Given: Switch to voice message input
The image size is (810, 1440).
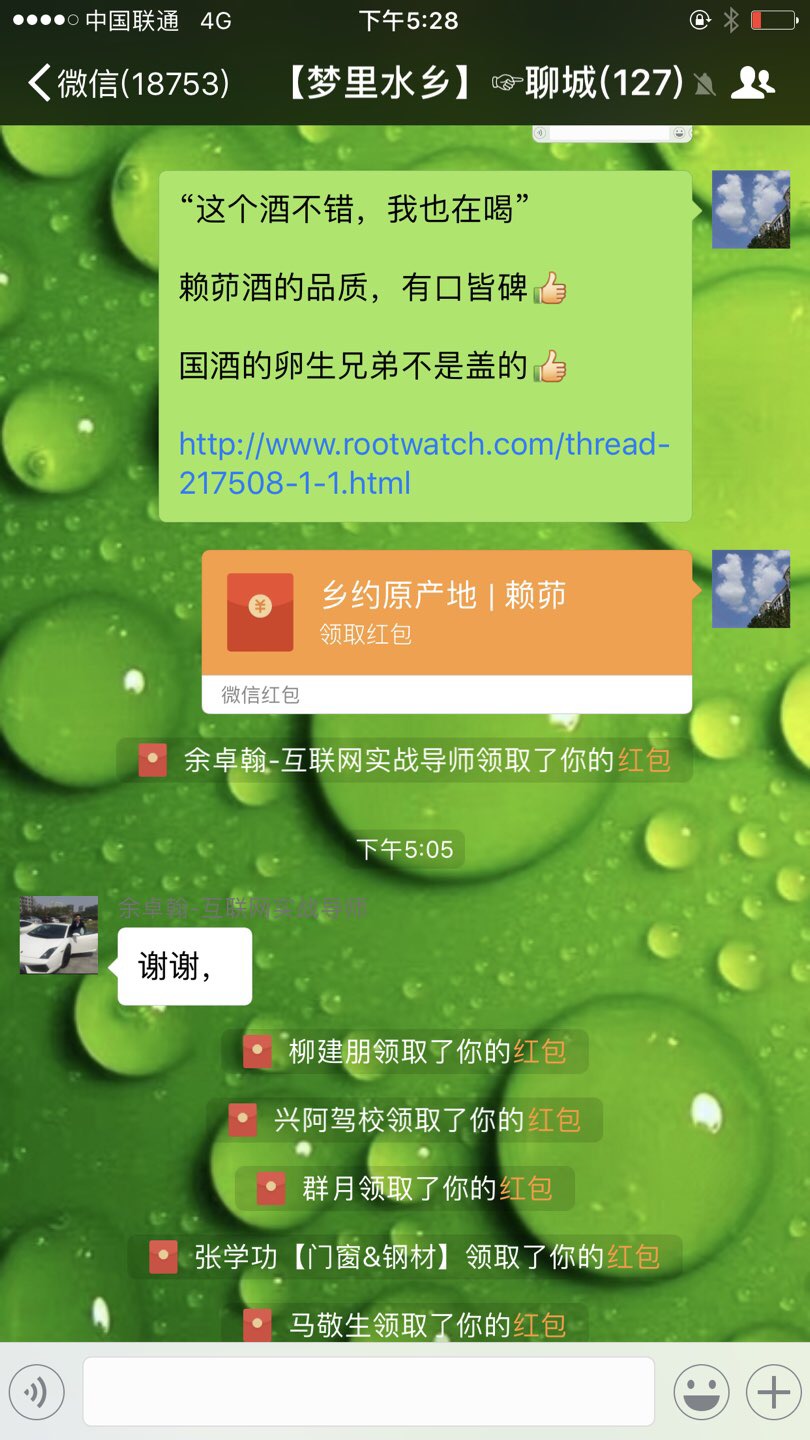Looking at the screenshot, I should coord(37,1392).
